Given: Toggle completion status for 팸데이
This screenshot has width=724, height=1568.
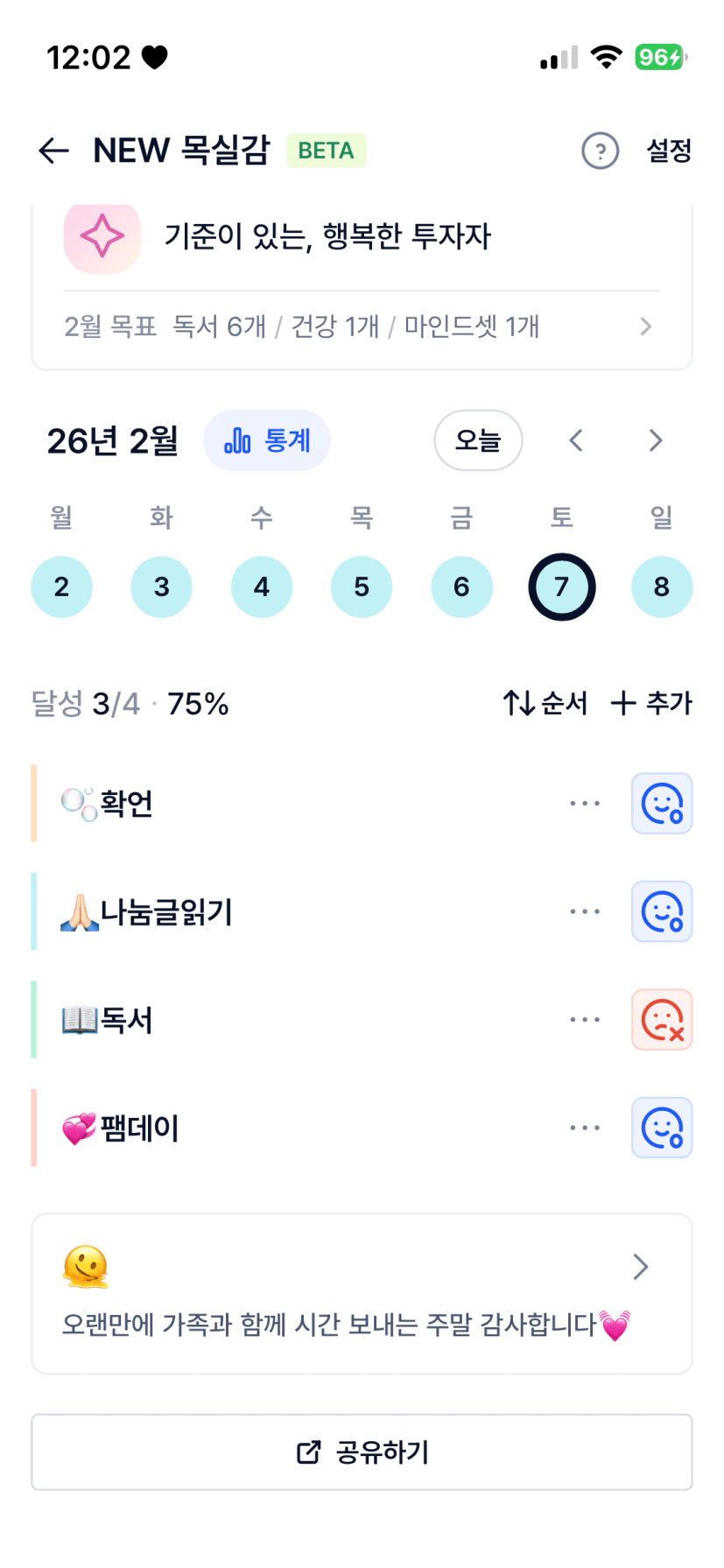Looking at the screenshot, I should click(662, 1128).
